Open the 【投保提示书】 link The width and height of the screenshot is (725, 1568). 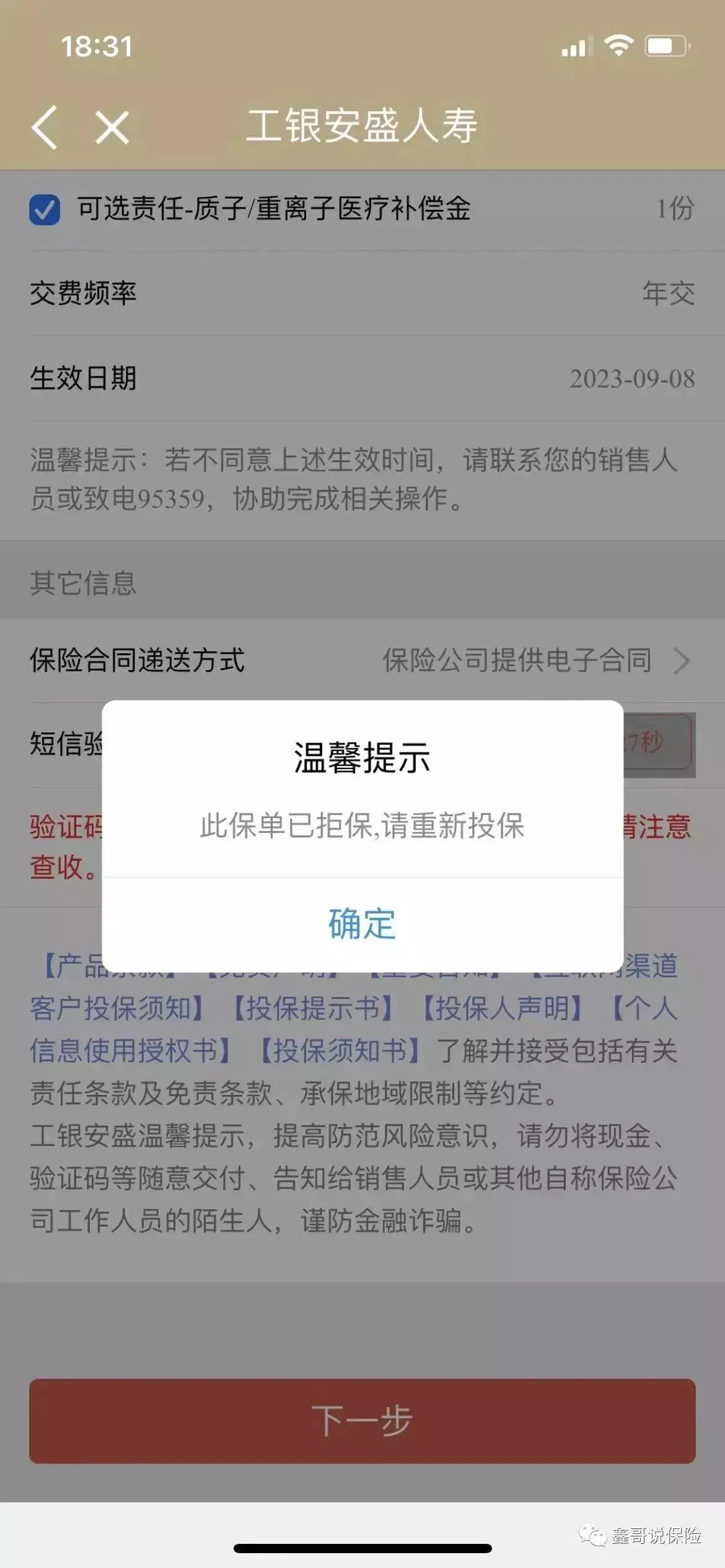pos(313,1008)
